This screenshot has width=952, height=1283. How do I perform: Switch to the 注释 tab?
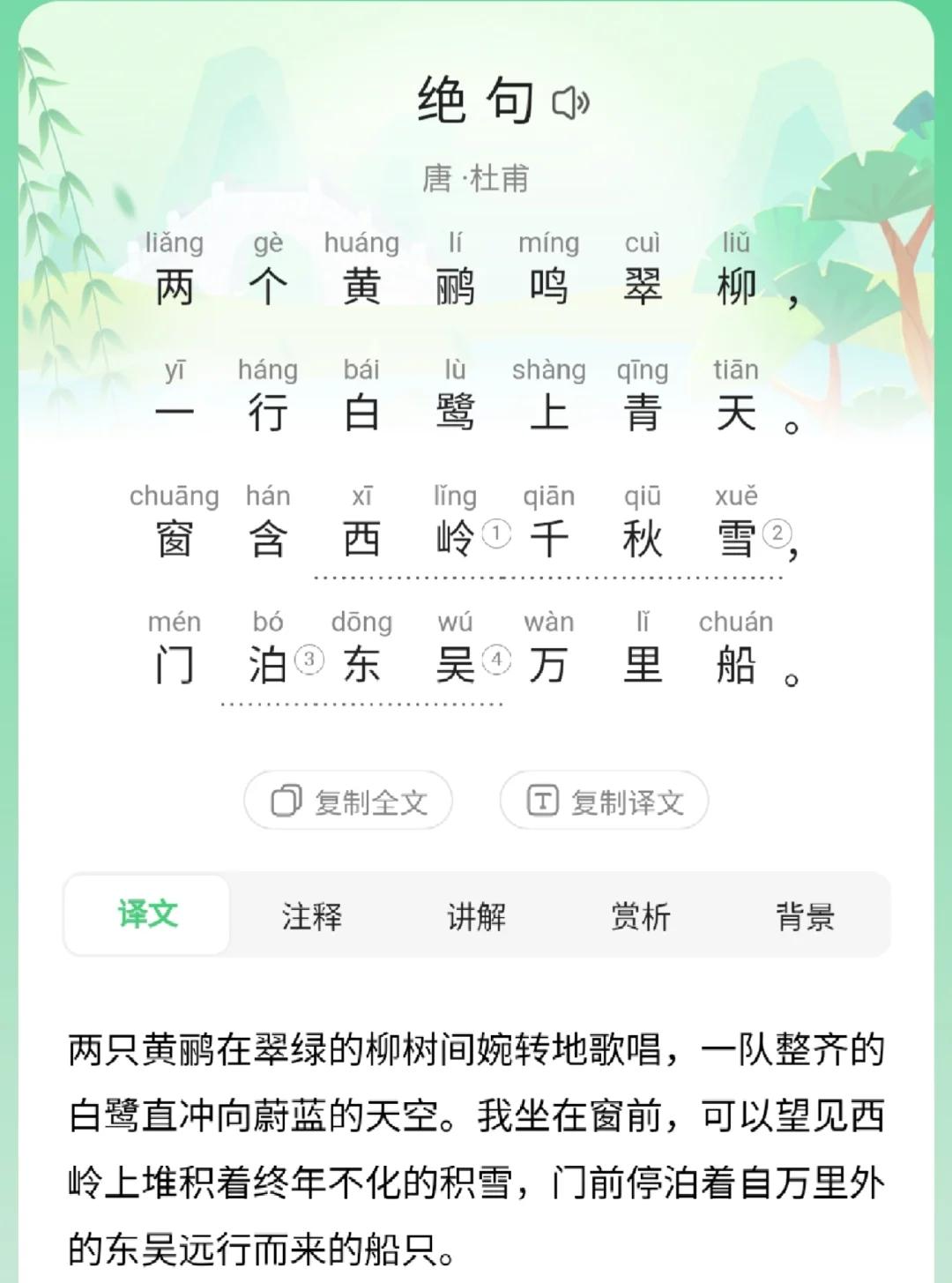point(312,916)
